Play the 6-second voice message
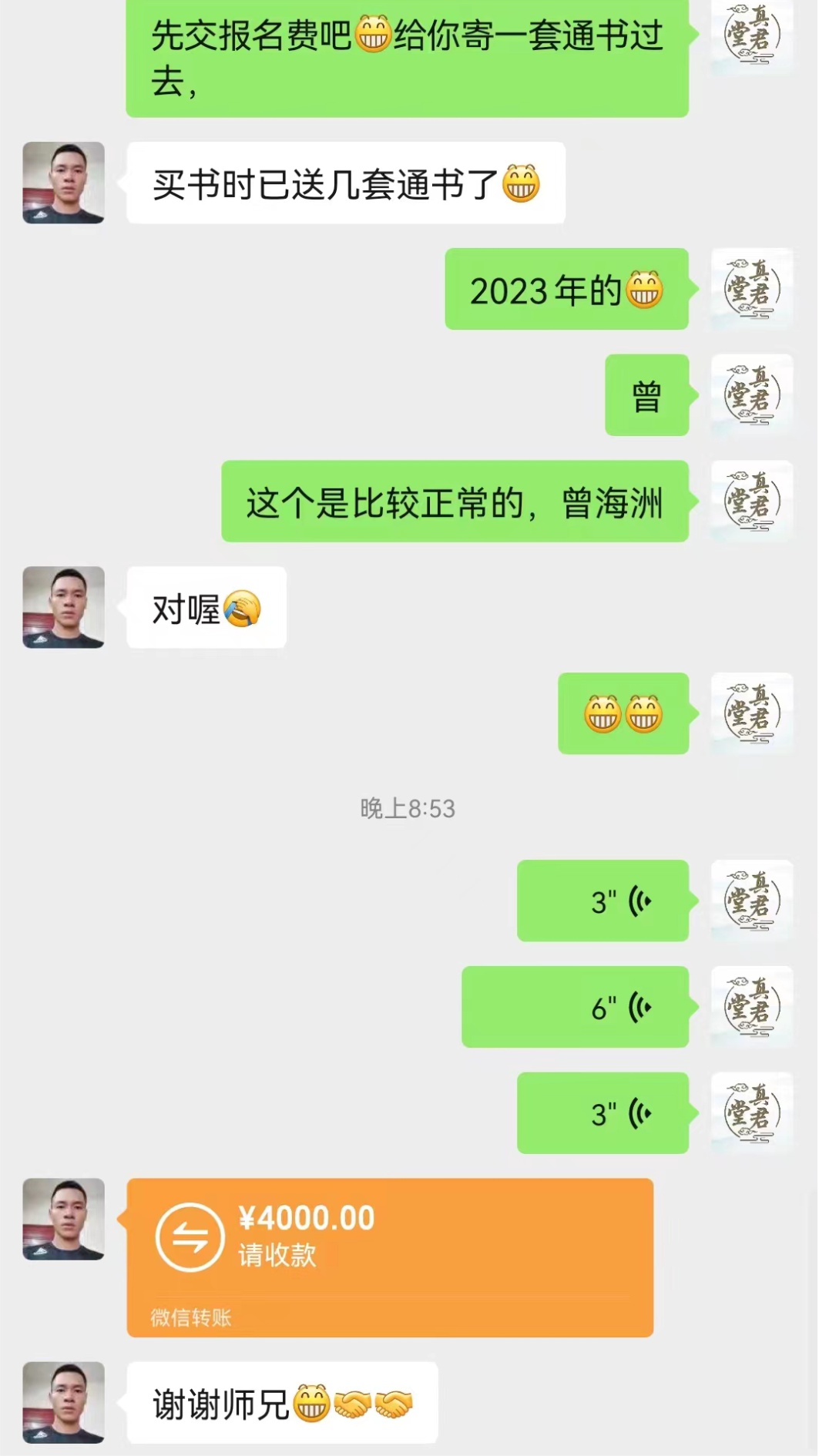This screenshot has width=819, height=1456. tap(575, 1006)
